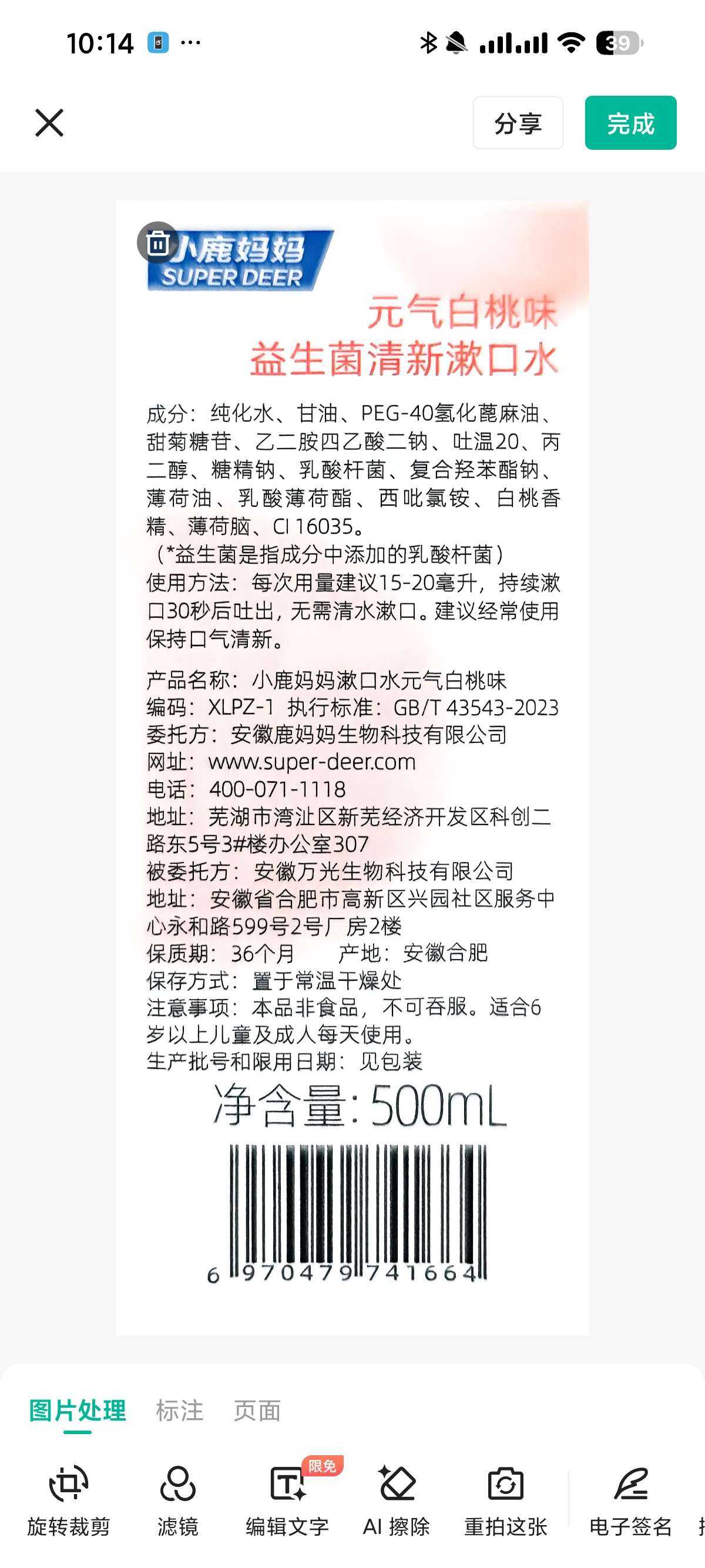Viewport: 705px width, 1568px height.
Task: Use the AI 擦除 eraser tool
Action: (x=397, y=1500)
